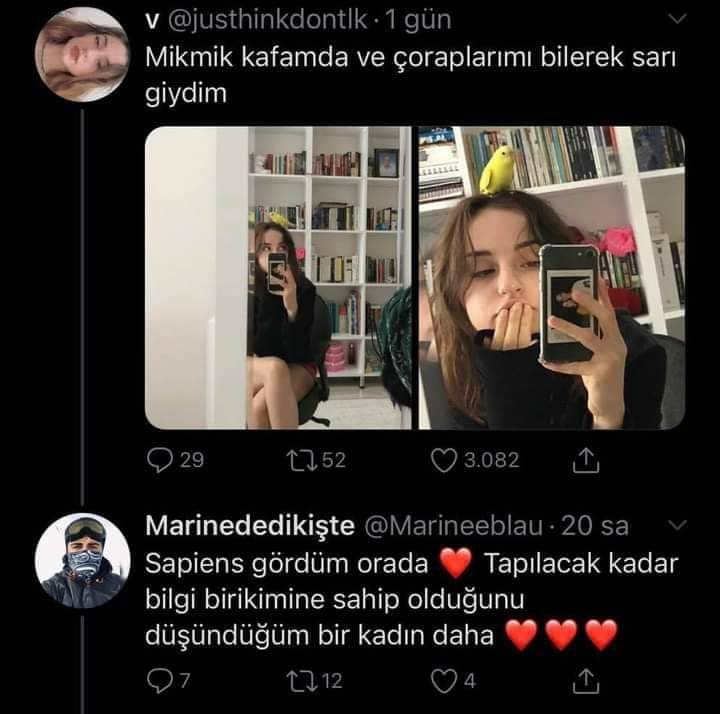Screen dimensions: 720x714
Task: Reply to v's tweet with 29 comments
Action: pos(161,459)
